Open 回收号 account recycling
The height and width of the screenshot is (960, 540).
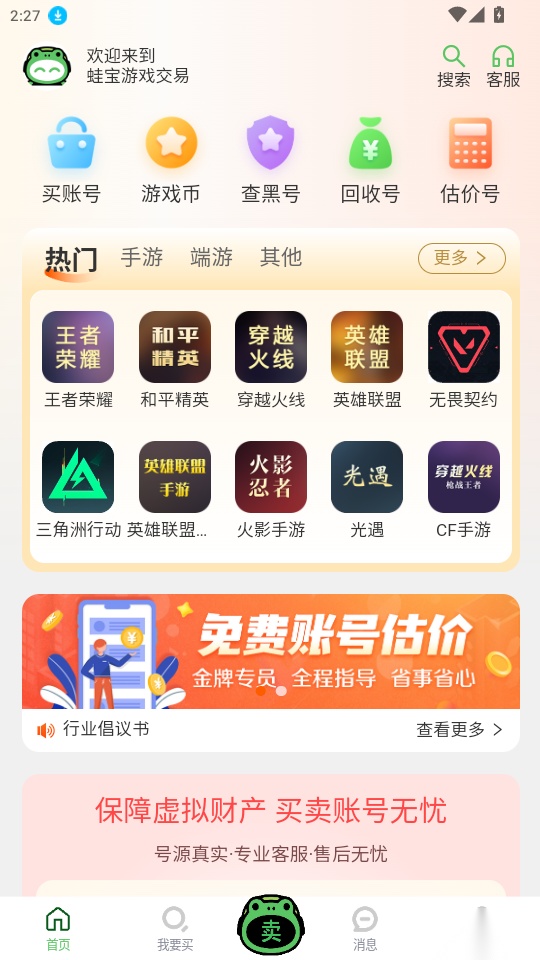point(370,160)
